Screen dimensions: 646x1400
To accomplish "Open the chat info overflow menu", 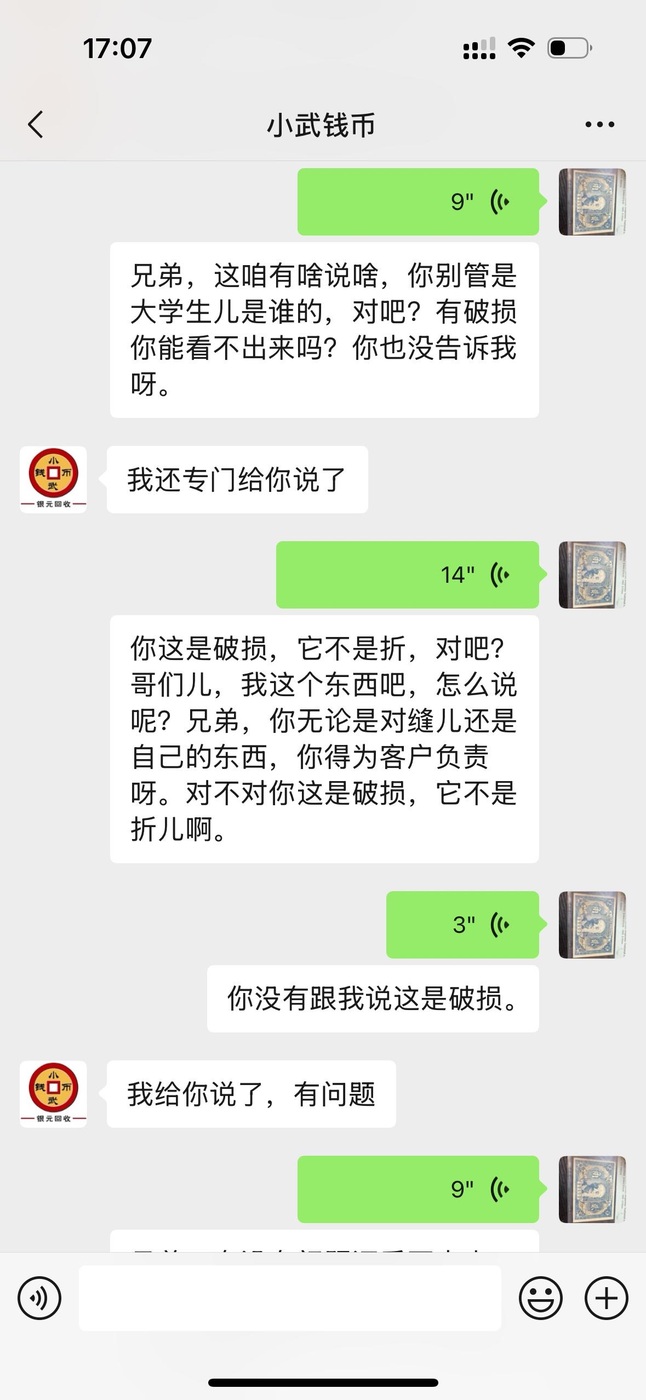I will (x=599, y=125).
